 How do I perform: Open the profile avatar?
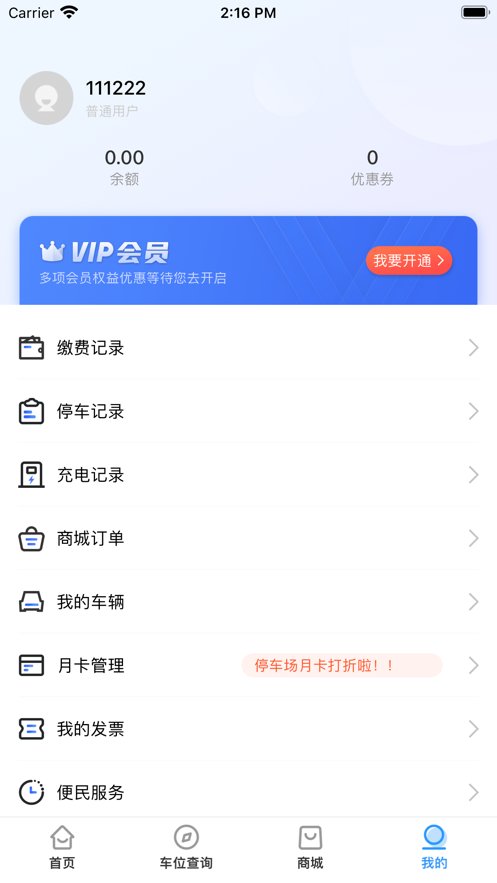click(46, 98)
